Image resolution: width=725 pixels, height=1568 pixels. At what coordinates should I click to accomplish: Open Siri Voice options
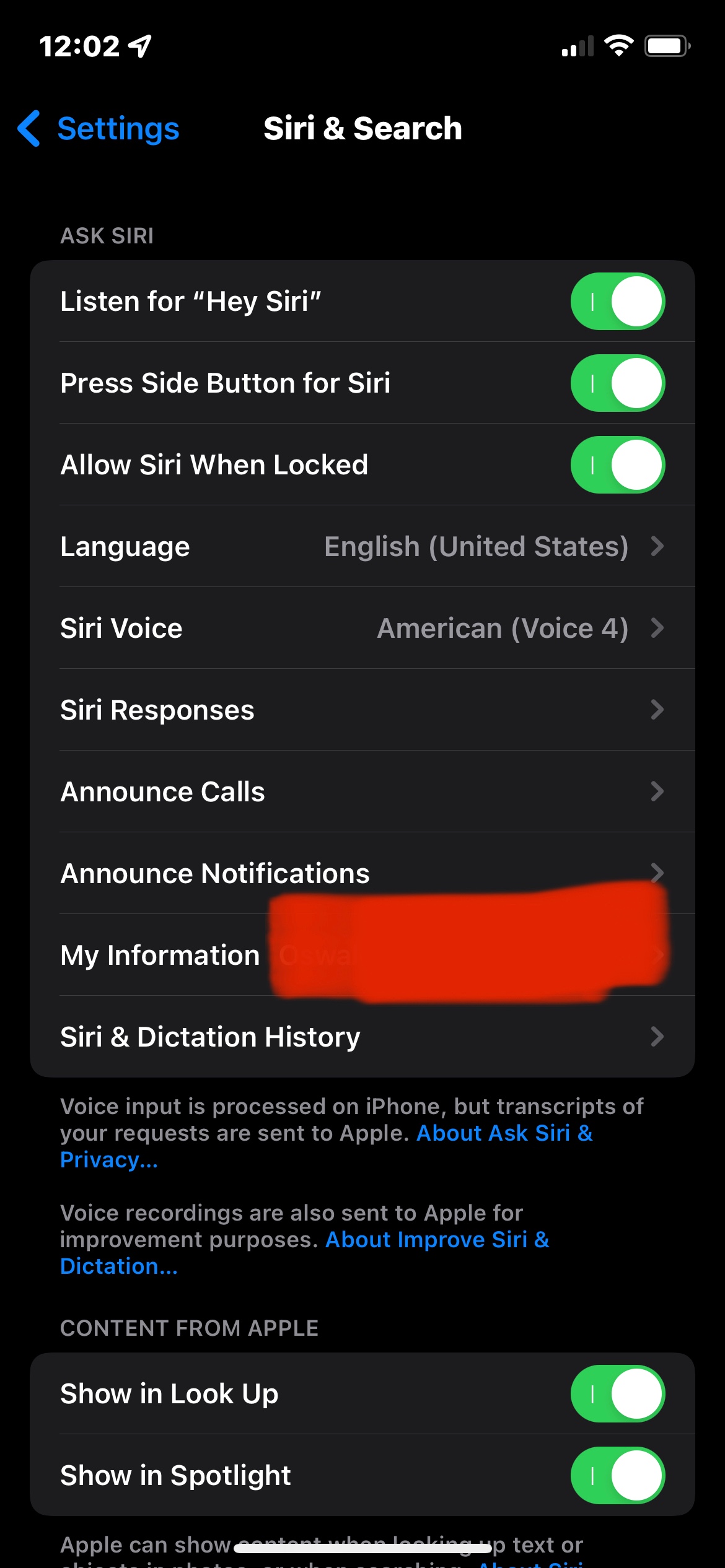pos(362,628)
